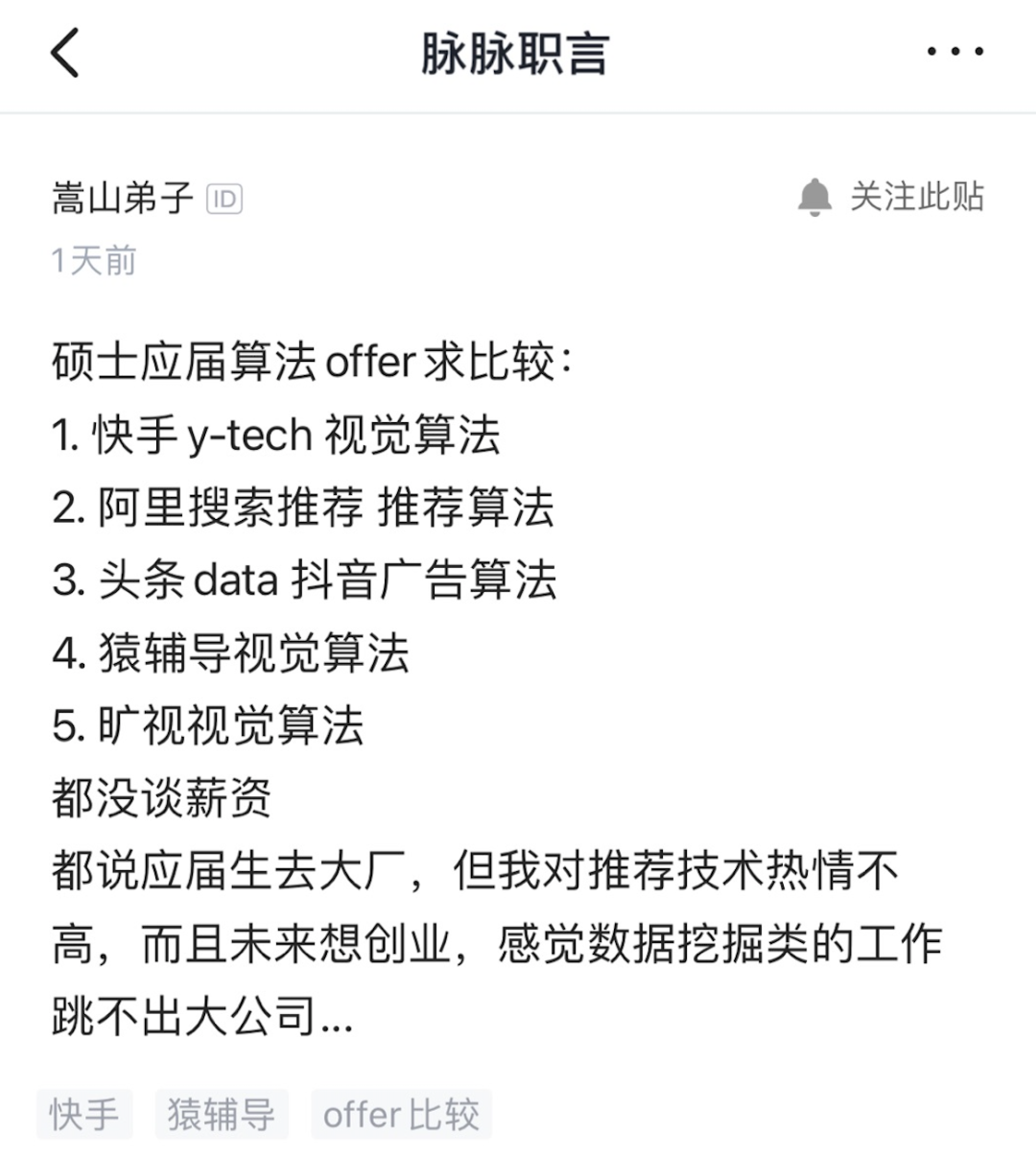The width and height of the screenshot is (1036, 1159).
Task: Go back using the top-left arrow
Action: point(65,53)
